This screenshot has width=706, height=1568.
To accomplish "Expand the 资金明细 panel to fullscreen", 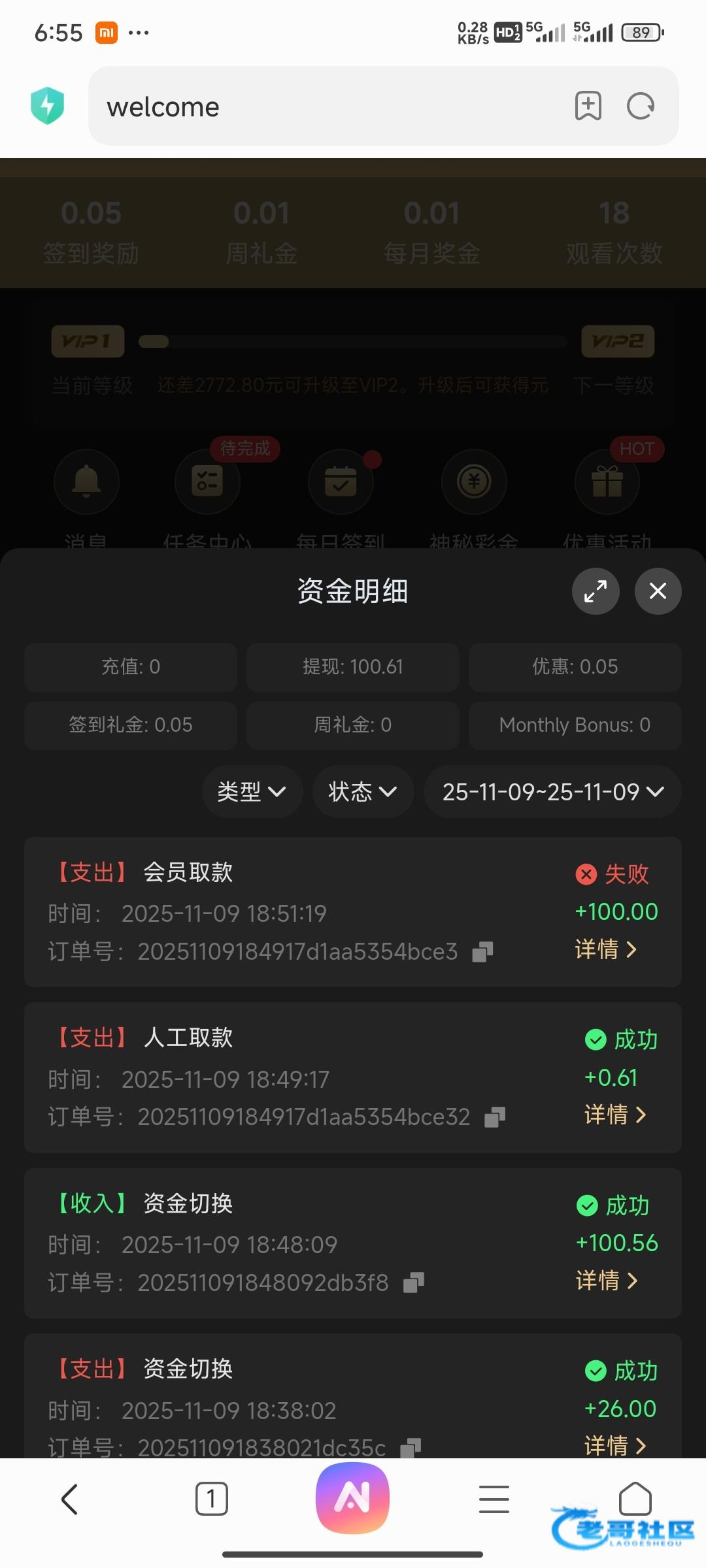I will [596, 591].
